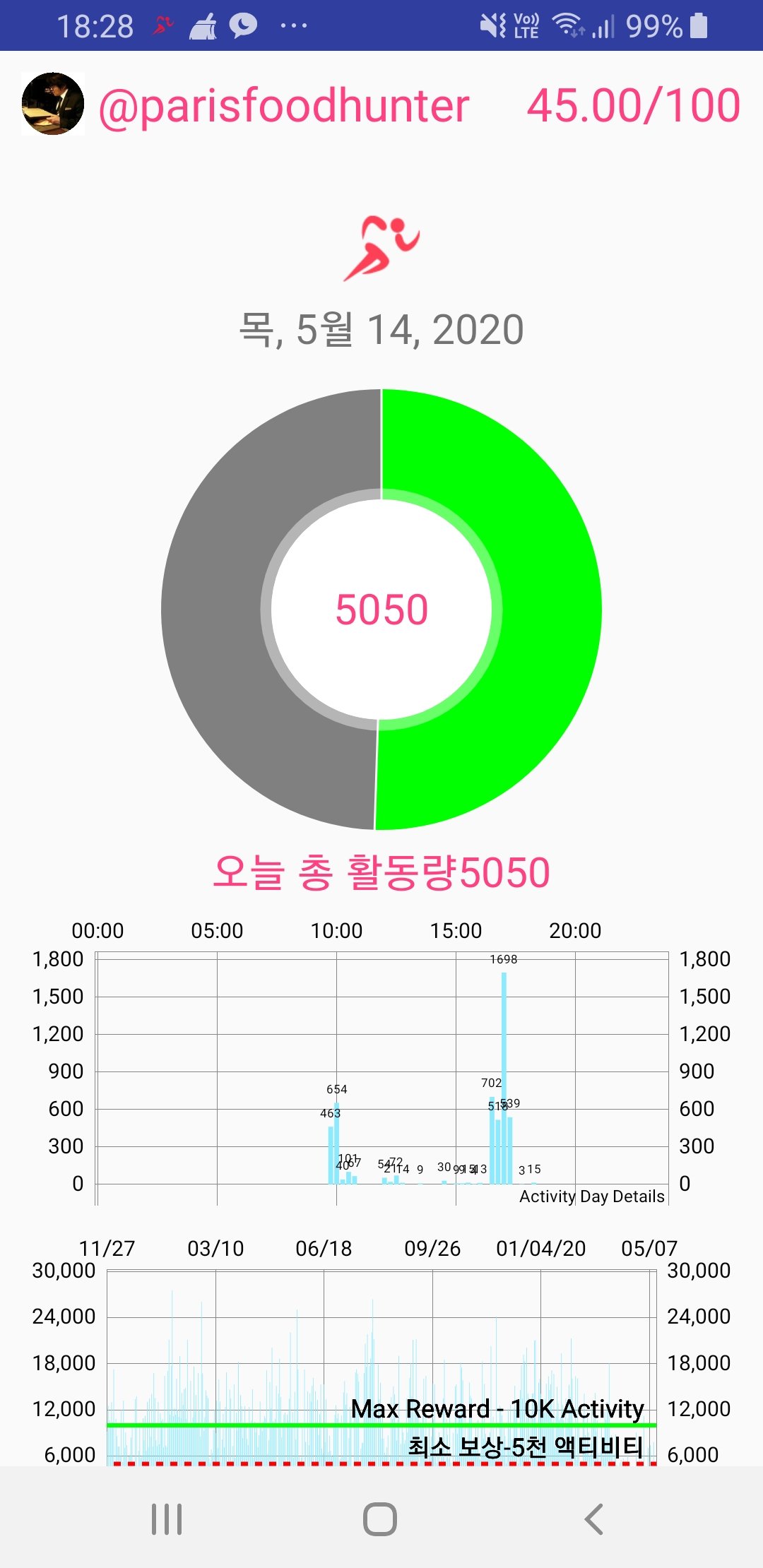Tap the @parisfoodhunter username

click(x=284, y=106)
